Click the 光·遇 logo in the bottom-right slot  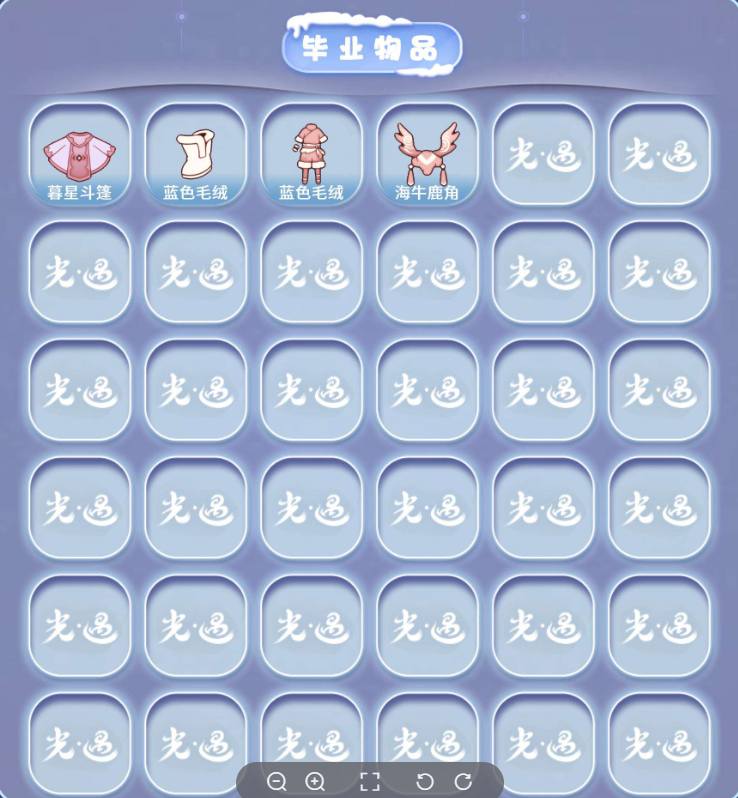coord(658,743)
